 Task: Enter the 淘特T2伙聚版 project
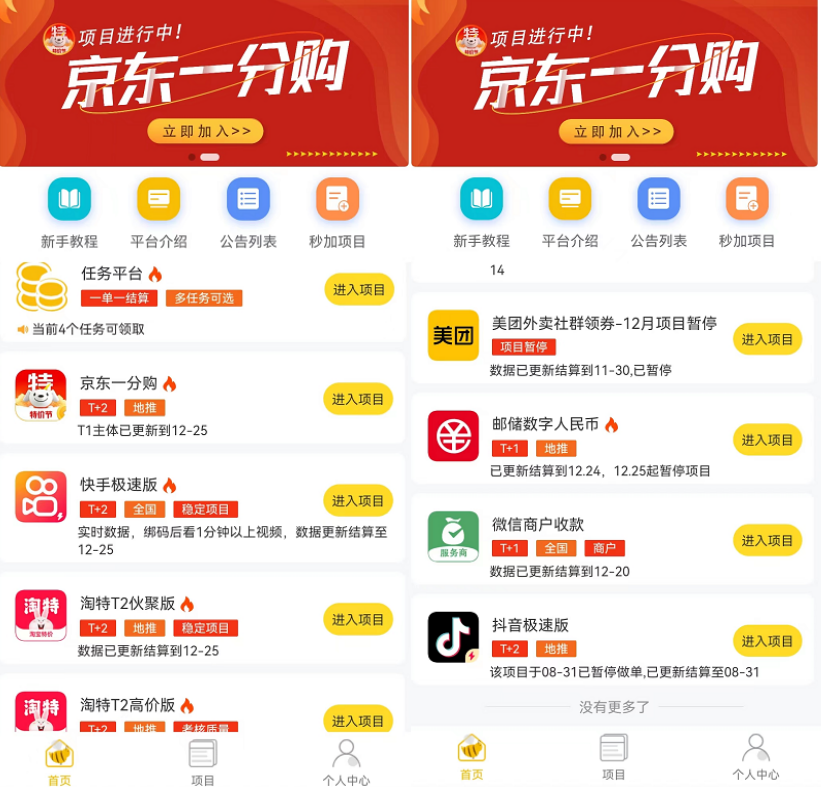coord(358,620)
